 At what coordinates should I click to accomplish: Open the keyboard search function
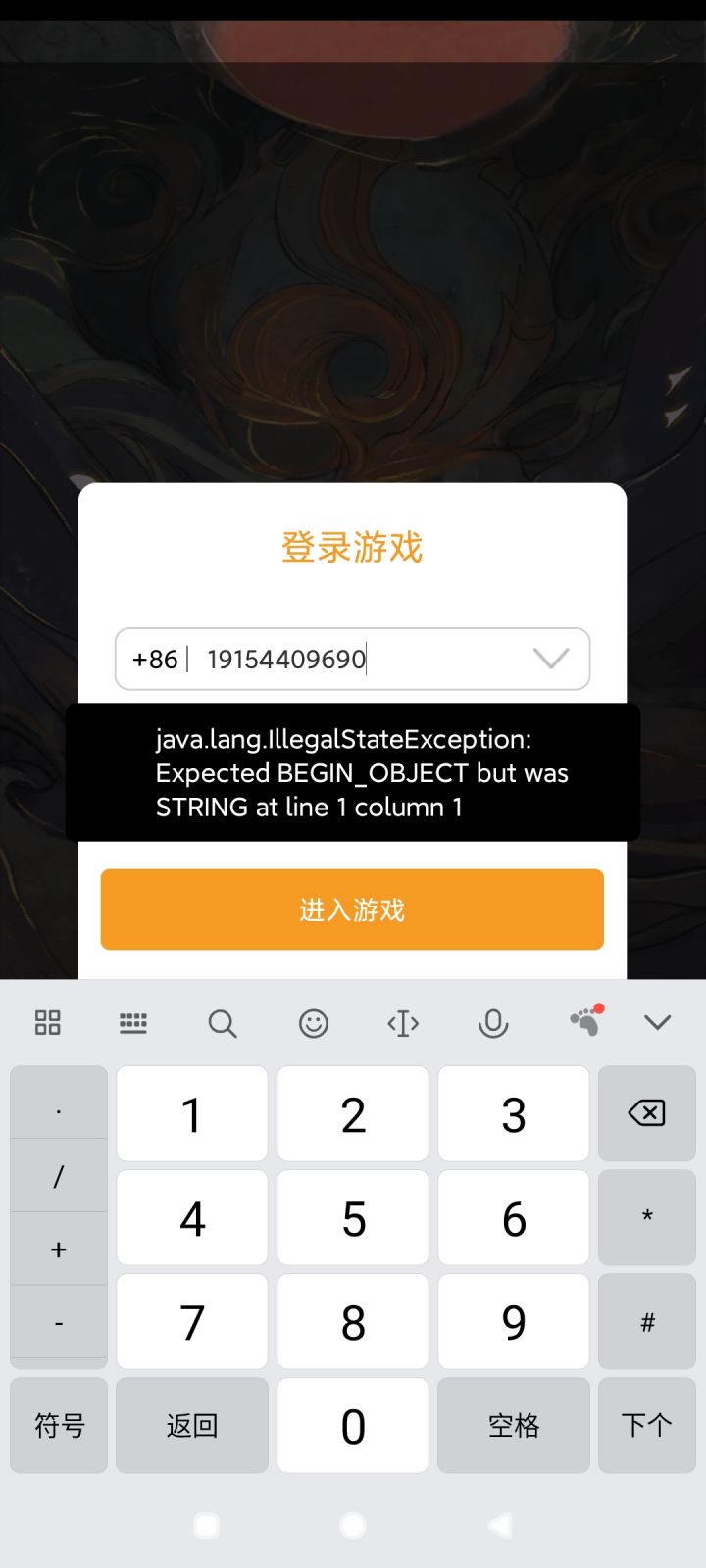pos(224,1023)
